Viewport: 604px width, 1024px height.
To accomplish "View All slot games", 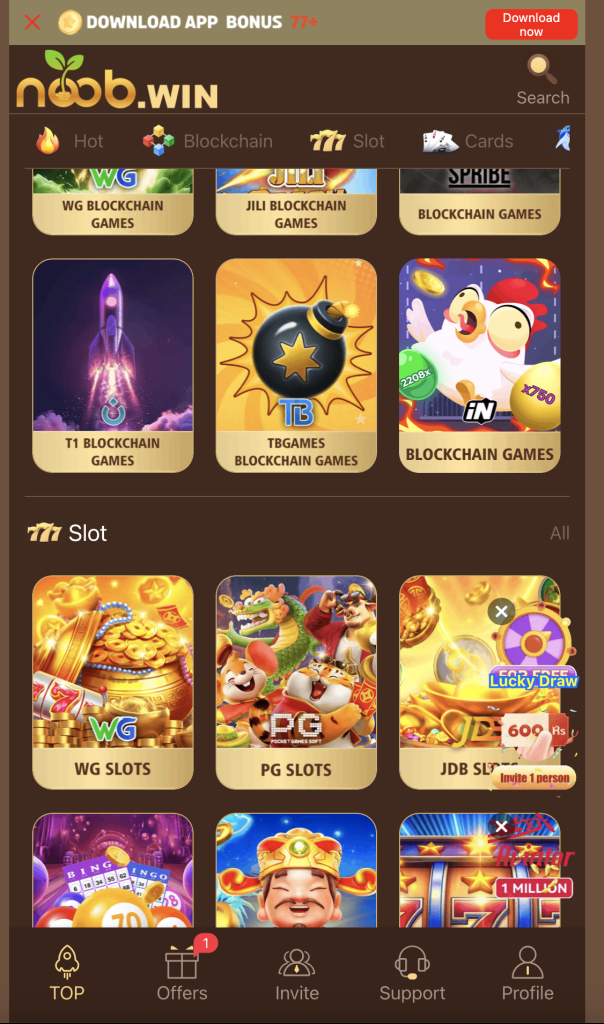I will (560, 533).
